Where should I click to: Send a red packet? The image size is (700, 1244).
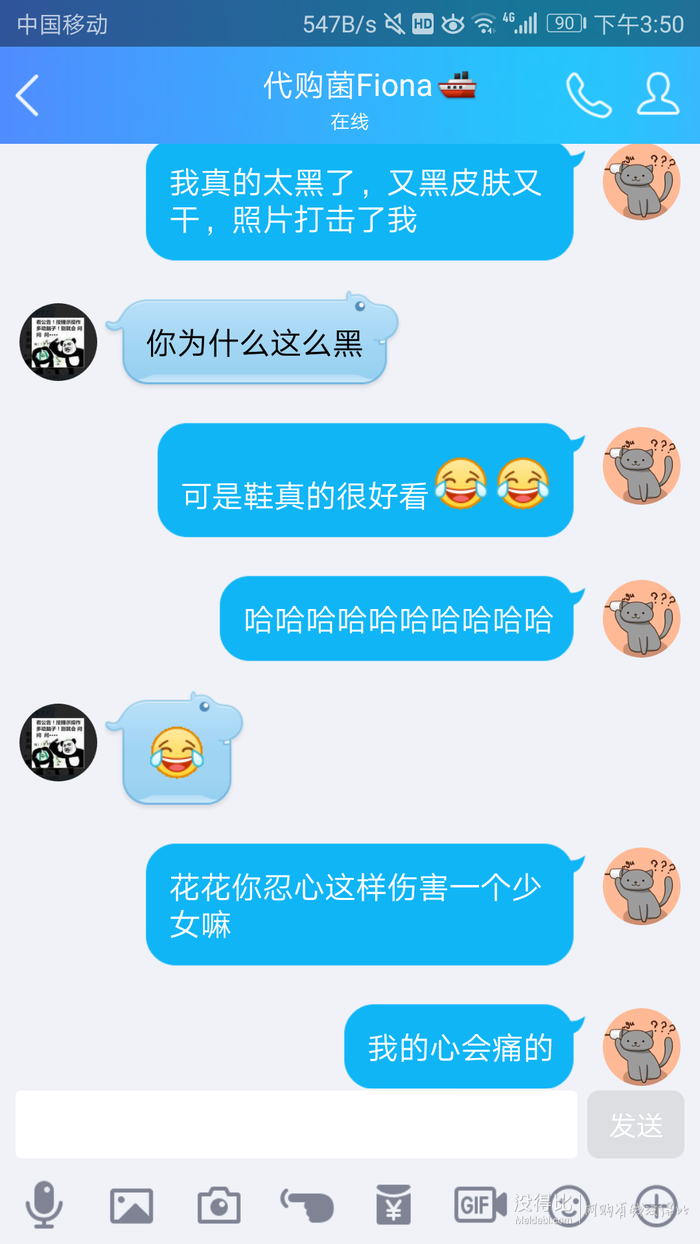click(x=393, y=1204)
